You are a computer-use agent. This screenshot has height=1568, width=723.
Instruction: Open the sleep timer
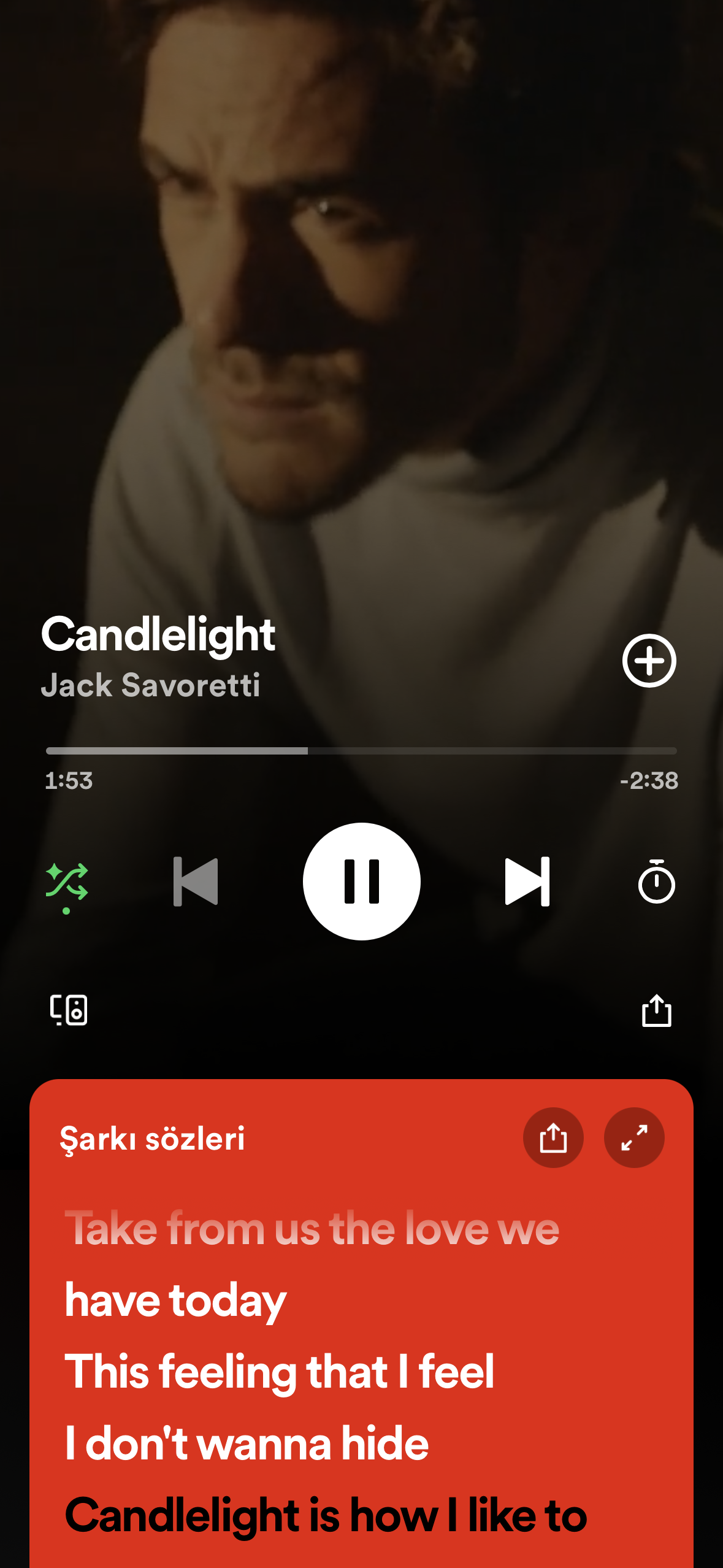[656, 882]
